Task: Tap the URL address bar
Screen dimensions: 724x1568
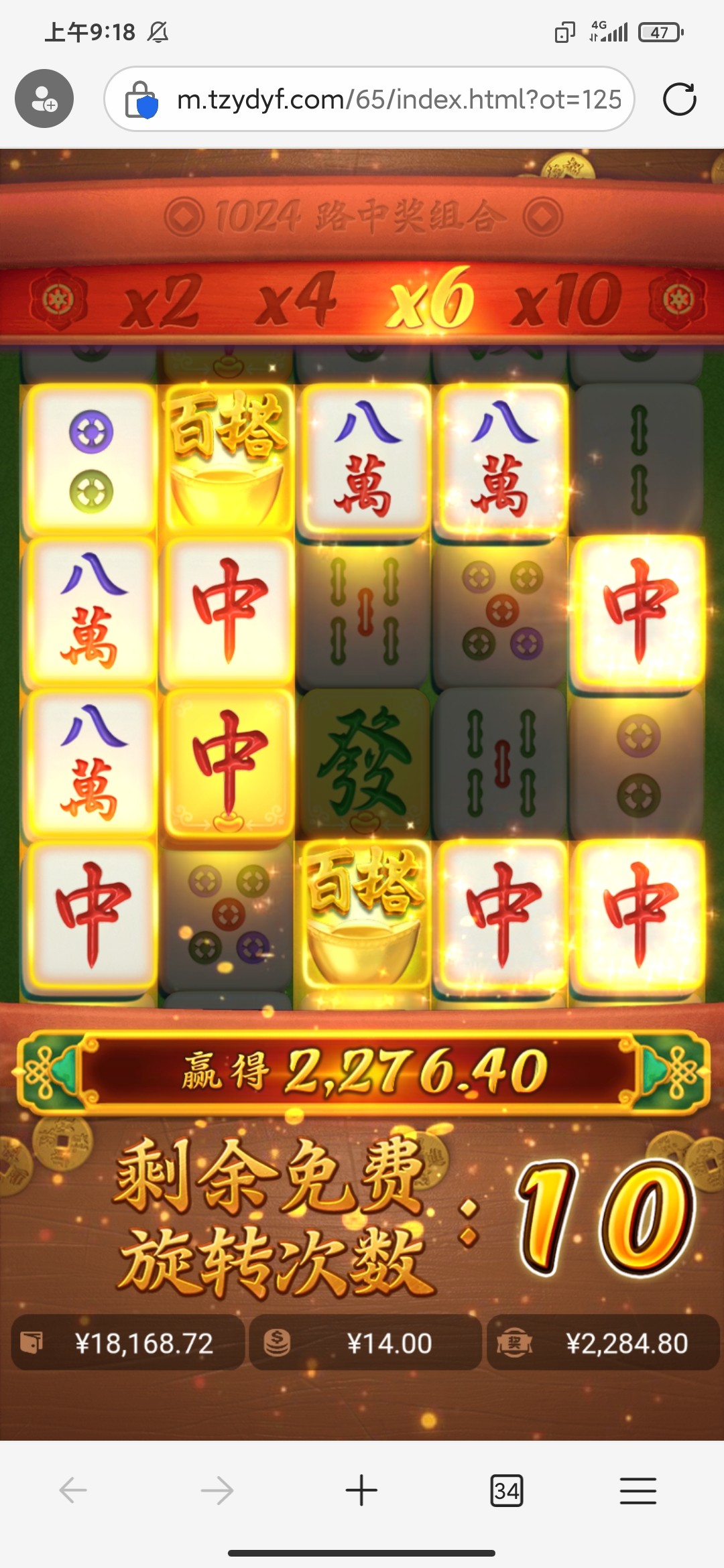Action: tap(398, 100)
